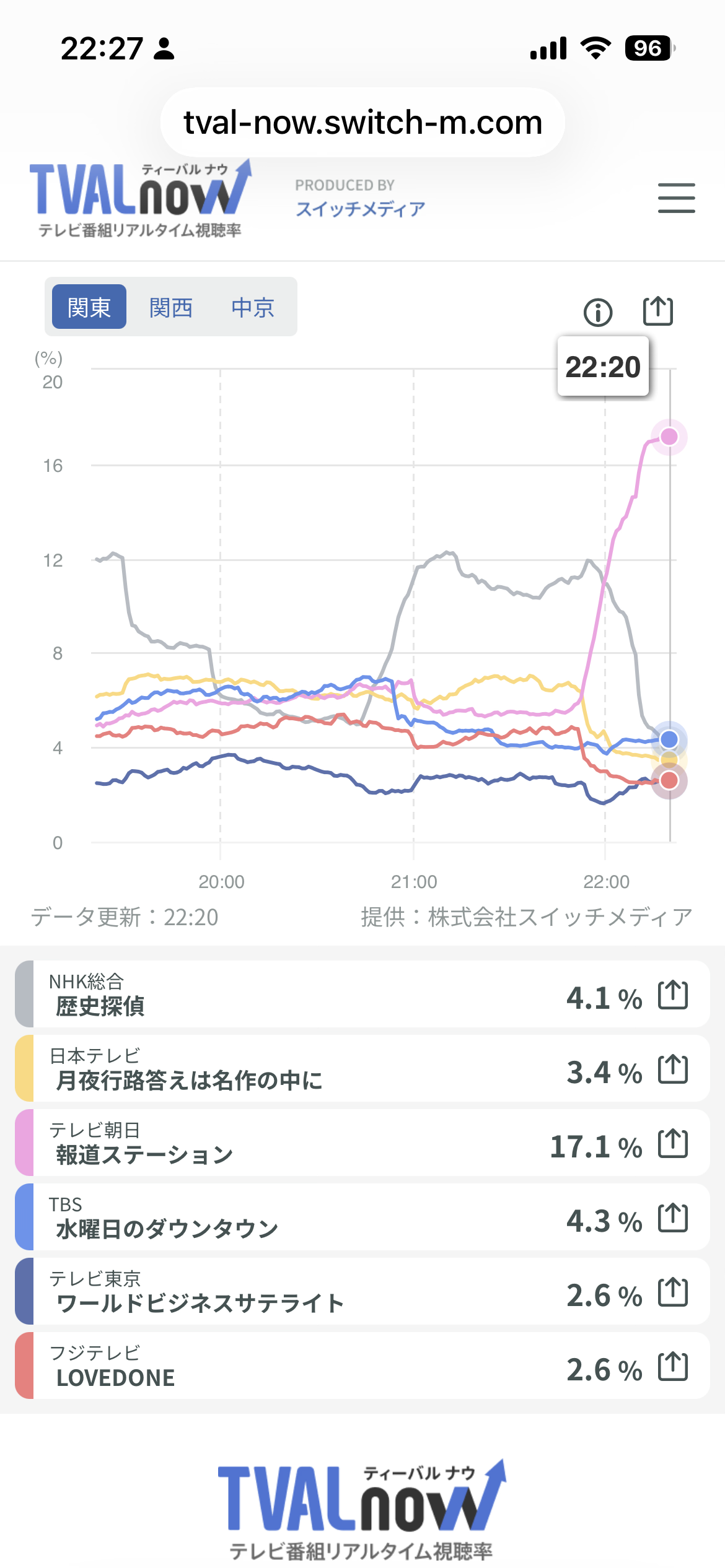
Task: Open the hamburger menu
Action: [x=676, y=198]
